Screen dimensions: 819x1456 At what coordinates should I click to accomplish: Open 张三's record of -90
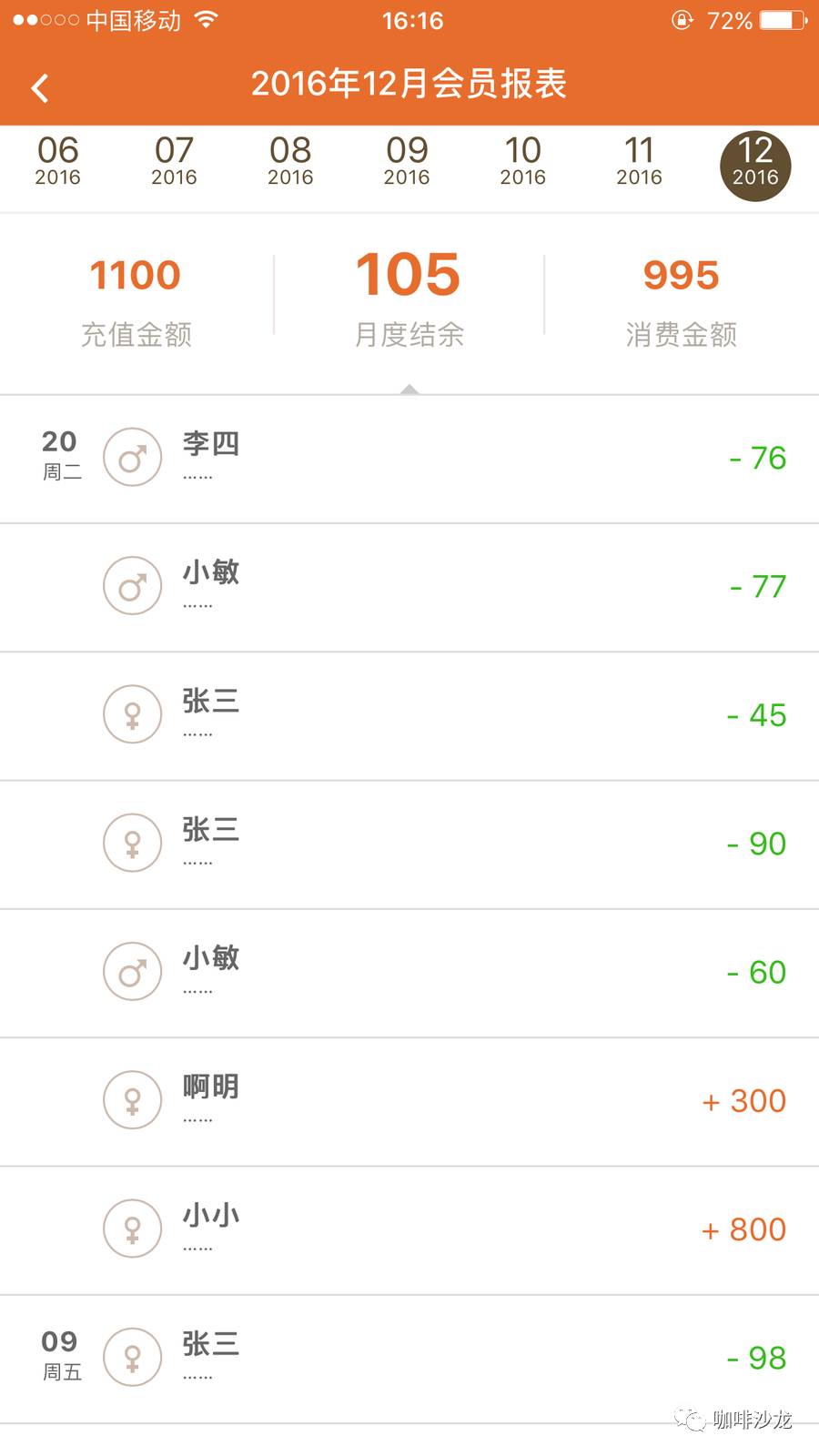(409, 844)
